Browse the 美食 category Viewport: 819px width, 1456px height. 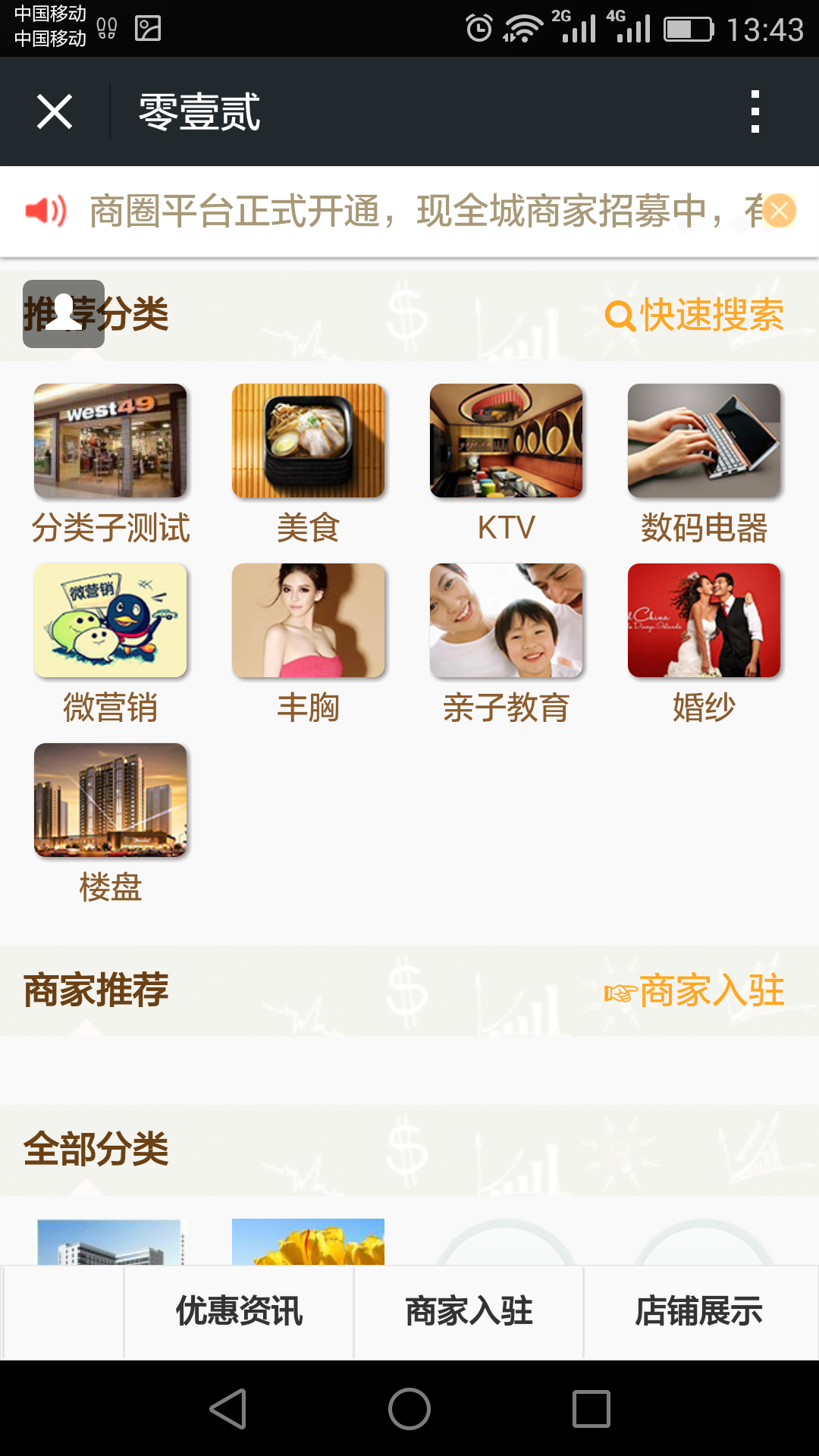pyautogui.click(x=309, y=464)
